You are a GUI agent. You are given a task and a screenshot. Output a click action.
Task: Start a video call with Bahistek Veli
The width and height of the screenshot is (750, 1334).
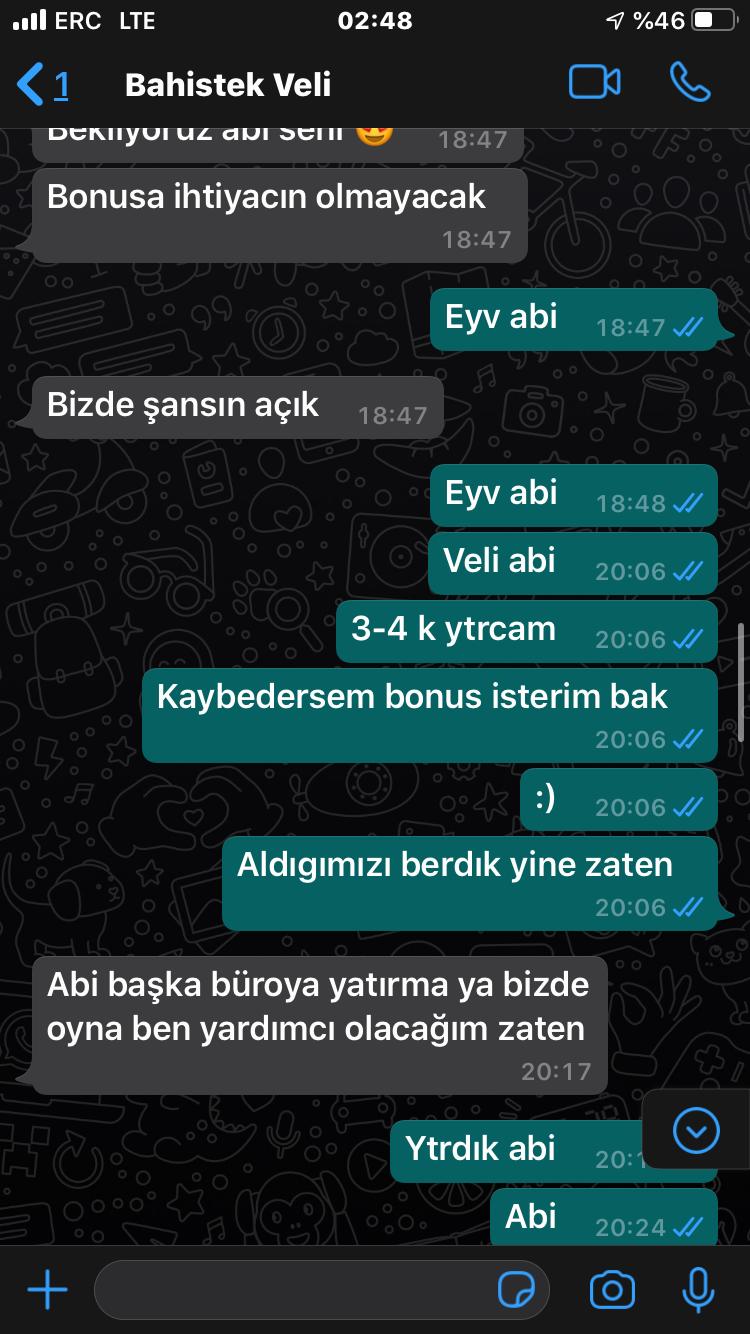595,83
